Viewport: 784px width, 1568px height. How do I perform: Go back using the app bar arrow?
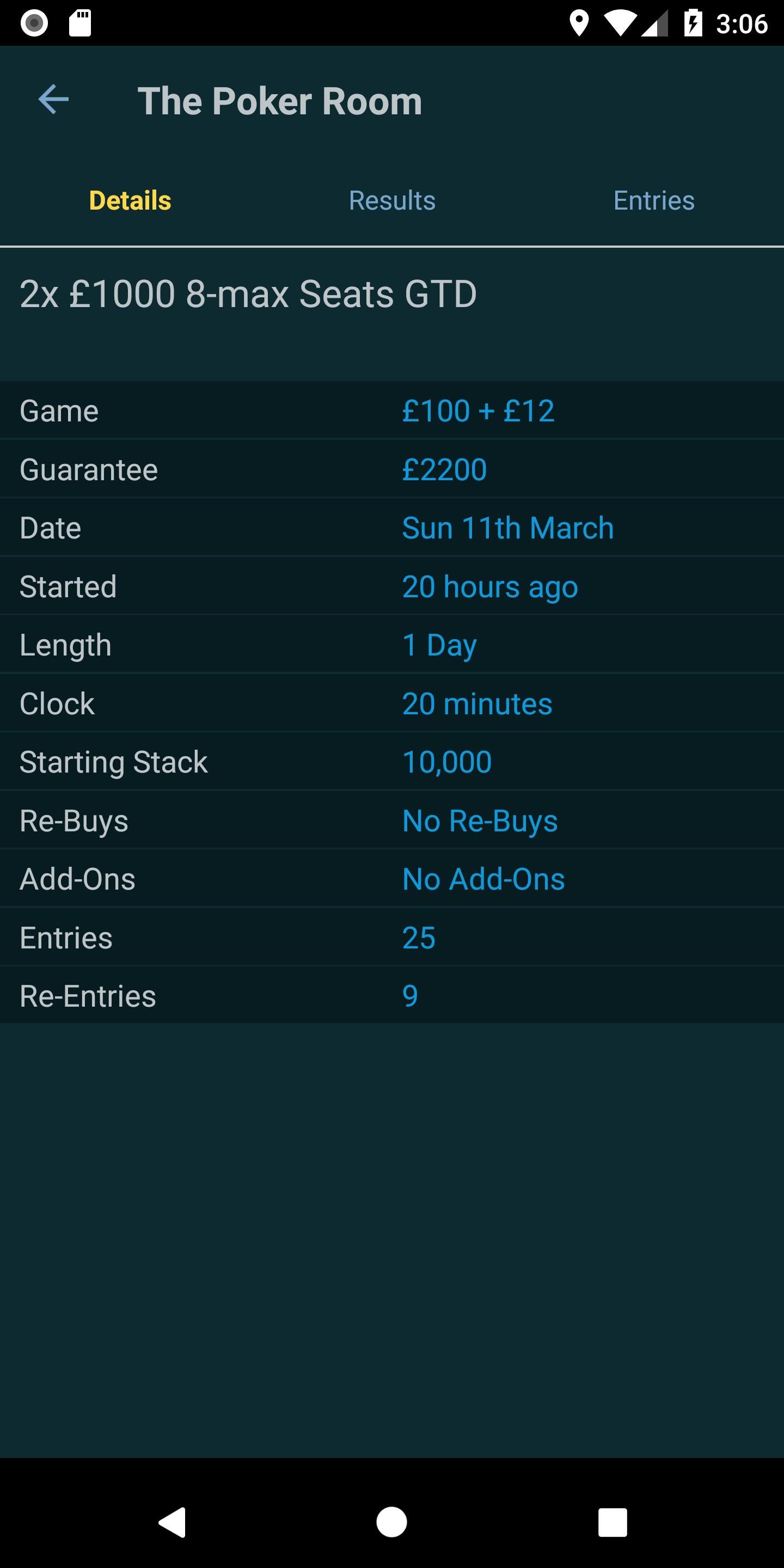[53, 100]
